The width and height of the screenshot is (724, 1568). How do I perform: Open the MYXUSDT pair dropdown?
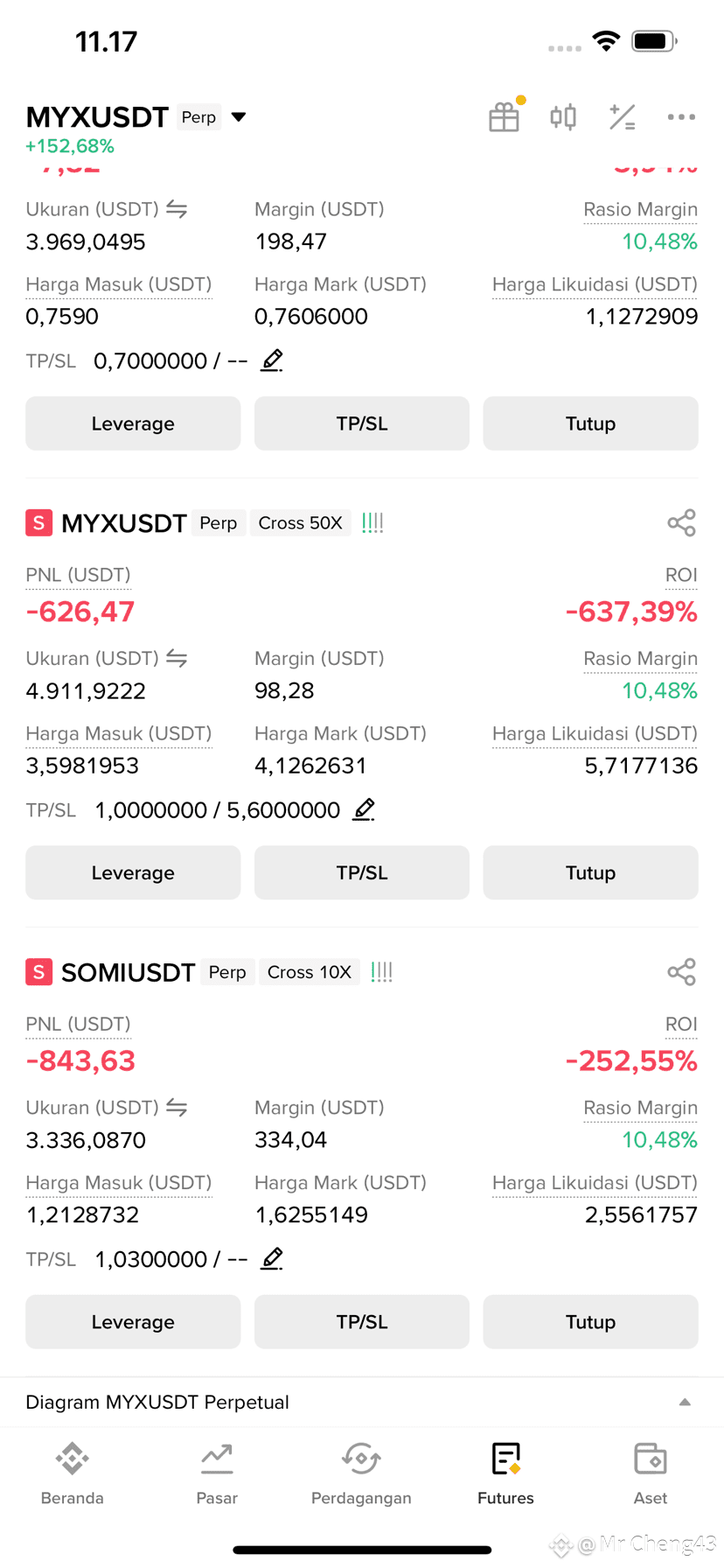[x=238, y=117]
